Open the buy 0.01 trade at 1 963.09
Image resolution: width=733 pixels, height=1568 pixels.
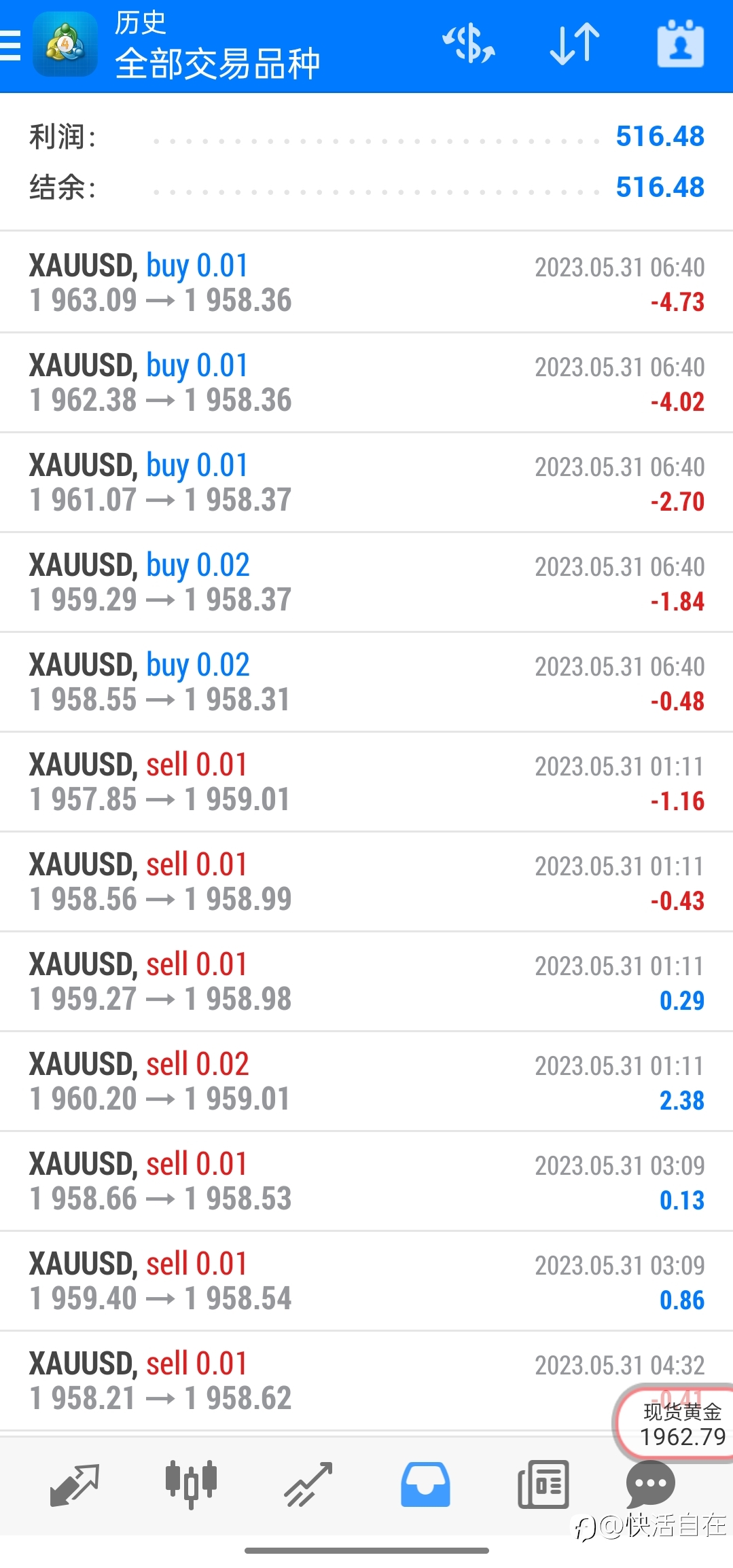click(x=366, y=282)
